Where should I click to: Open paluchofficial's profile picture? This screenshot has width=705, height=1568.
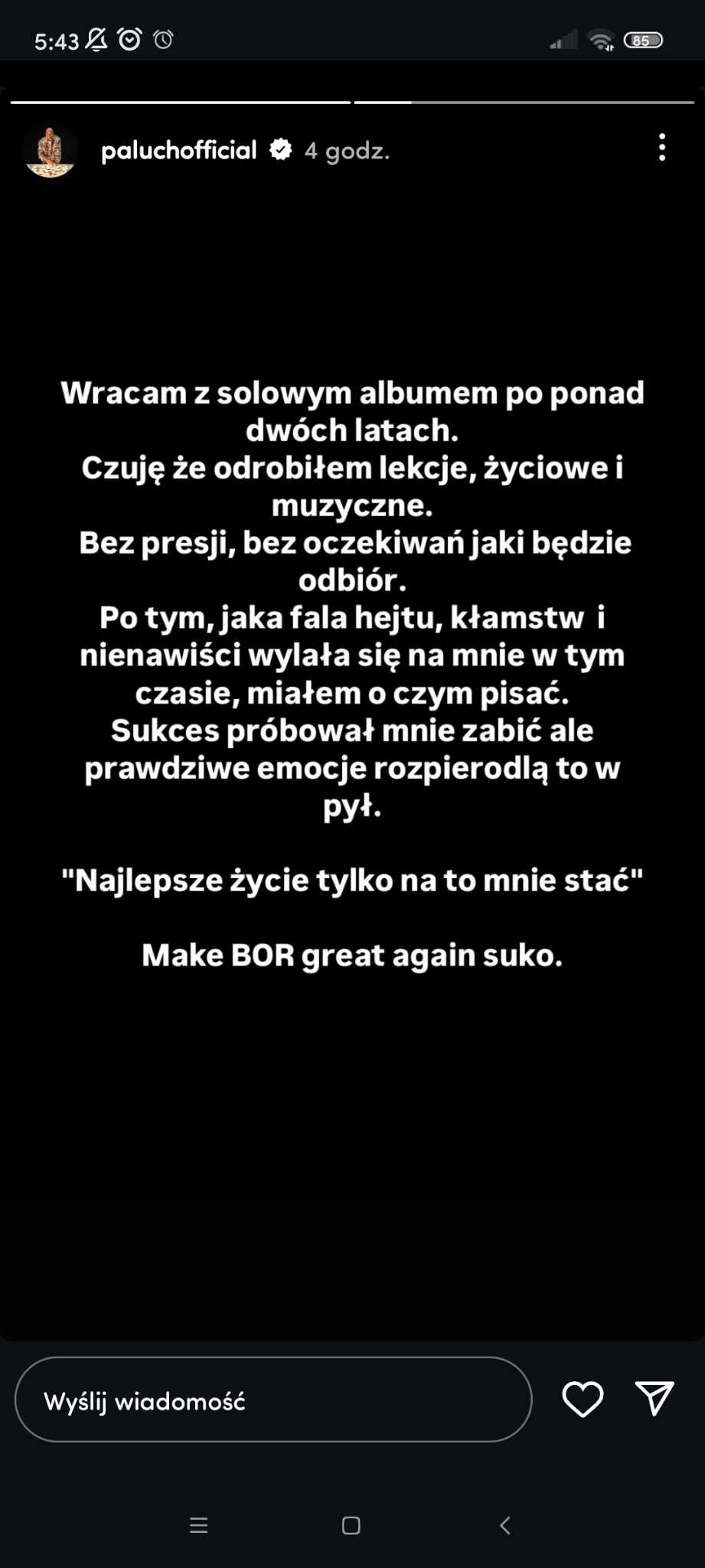[51, 150]
